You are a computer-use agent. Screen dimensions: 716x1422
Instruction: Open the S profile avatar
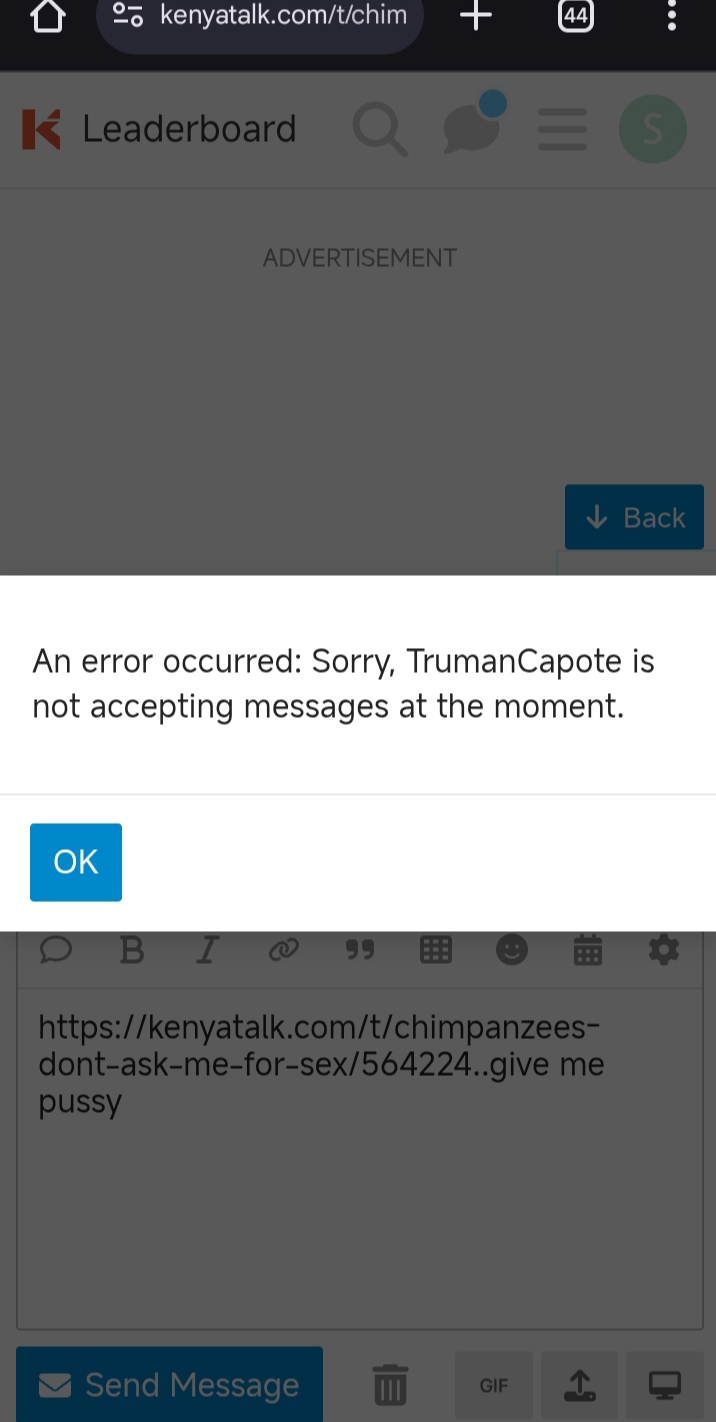652,129
